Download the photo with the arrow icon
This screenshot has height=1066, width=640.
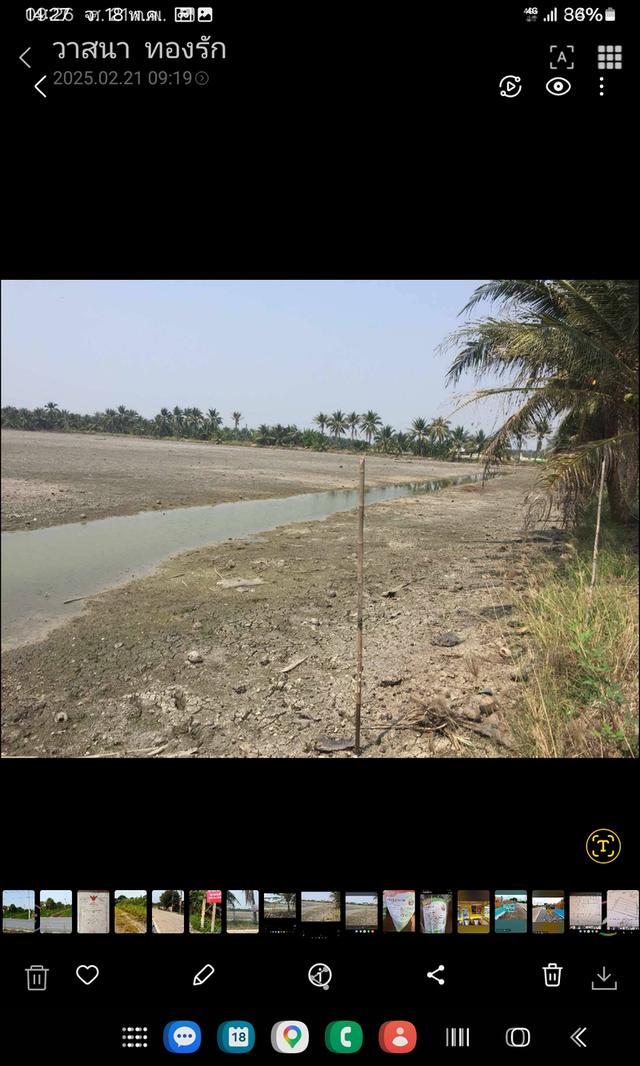point(604,978)
